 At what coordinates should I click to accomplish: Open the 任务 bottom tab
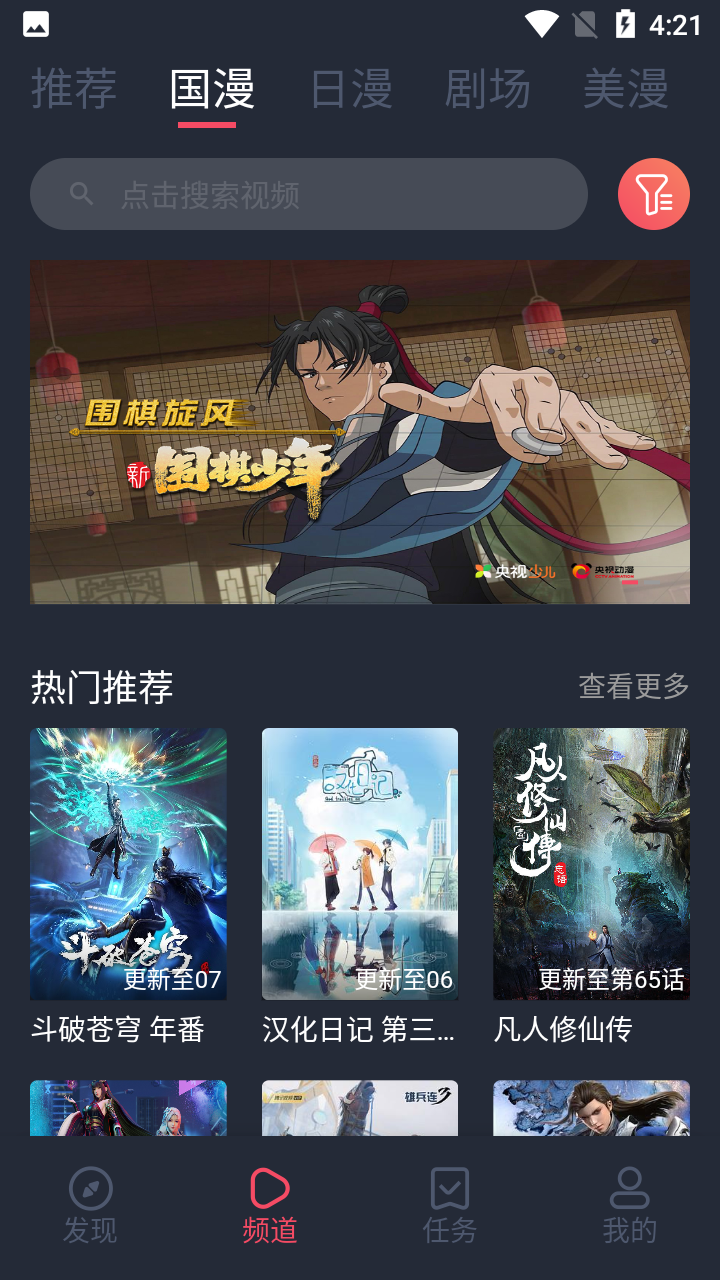(x=450, y=1206)
